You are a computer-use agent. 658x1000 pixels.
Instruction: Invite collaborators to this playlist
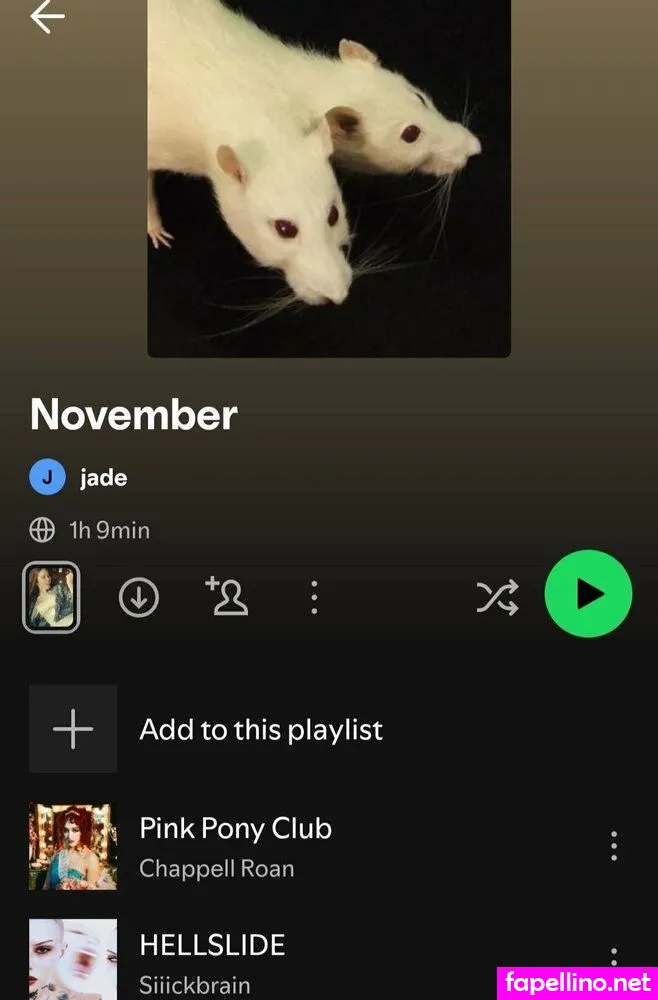tap(227, 597)
